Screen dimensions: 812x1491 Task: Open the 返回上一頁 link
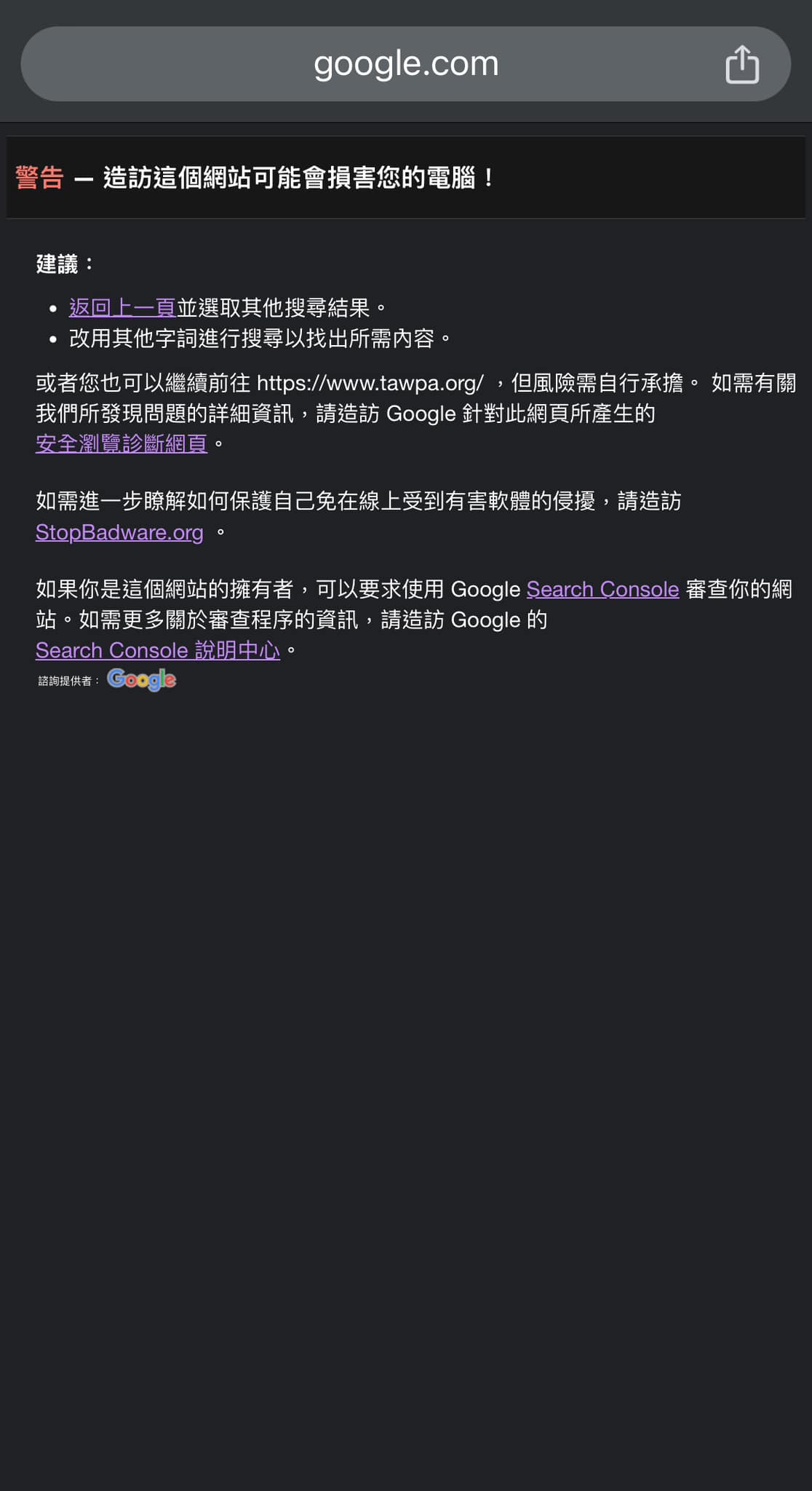(x=122, y=308)
